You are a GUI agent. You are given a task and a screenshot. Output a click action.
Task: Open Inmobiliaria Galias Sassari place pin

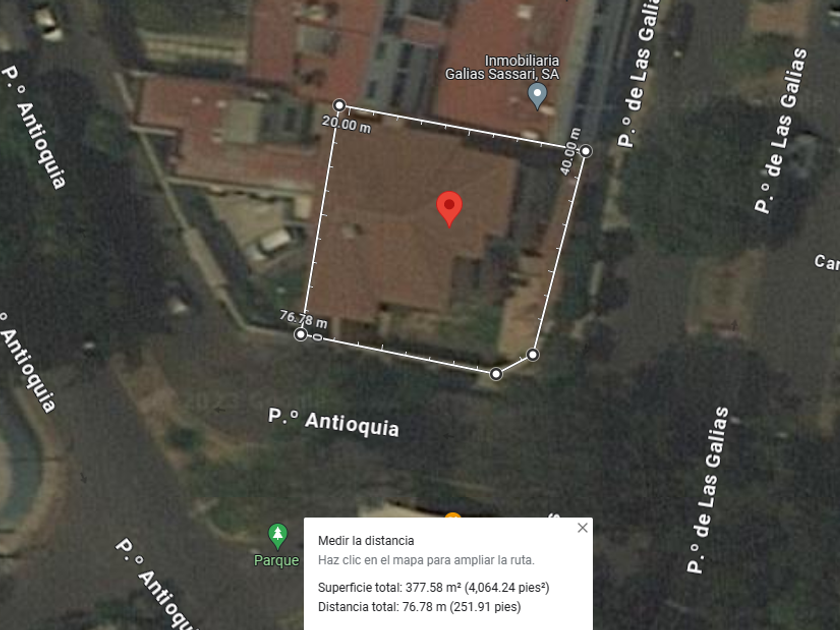[x=537, y=96]
